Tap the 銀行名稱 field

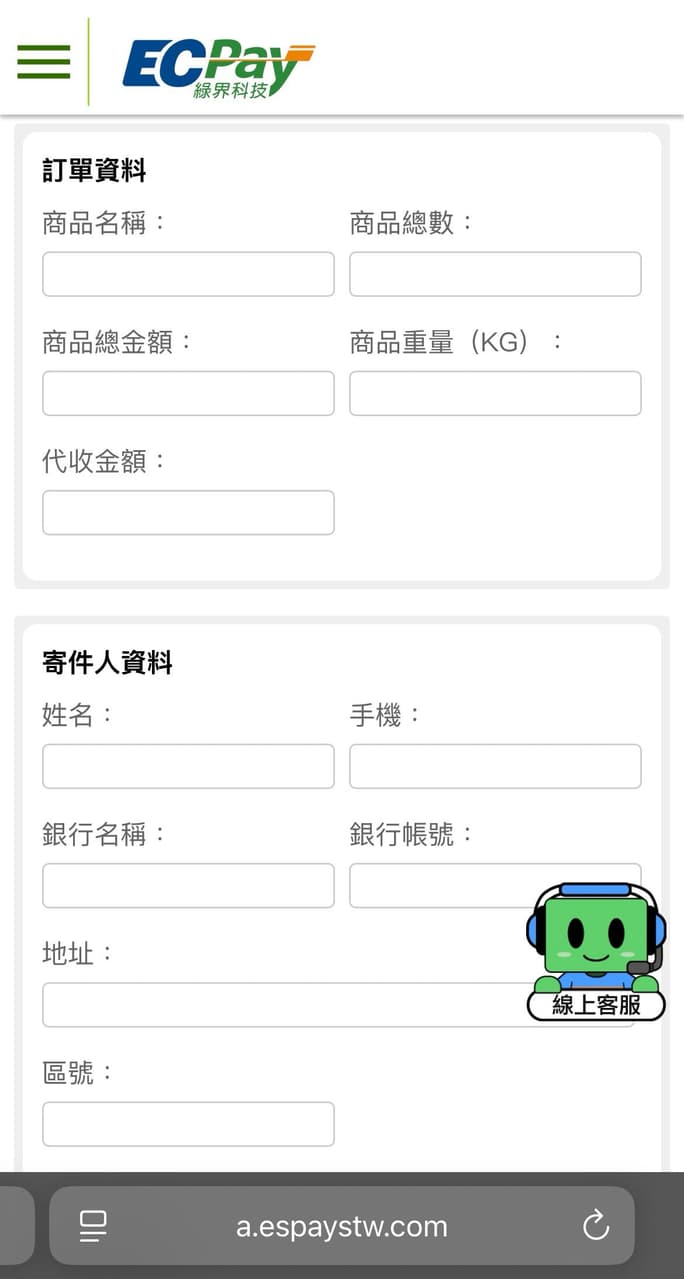pyautogui.click(x=188, y=885)
